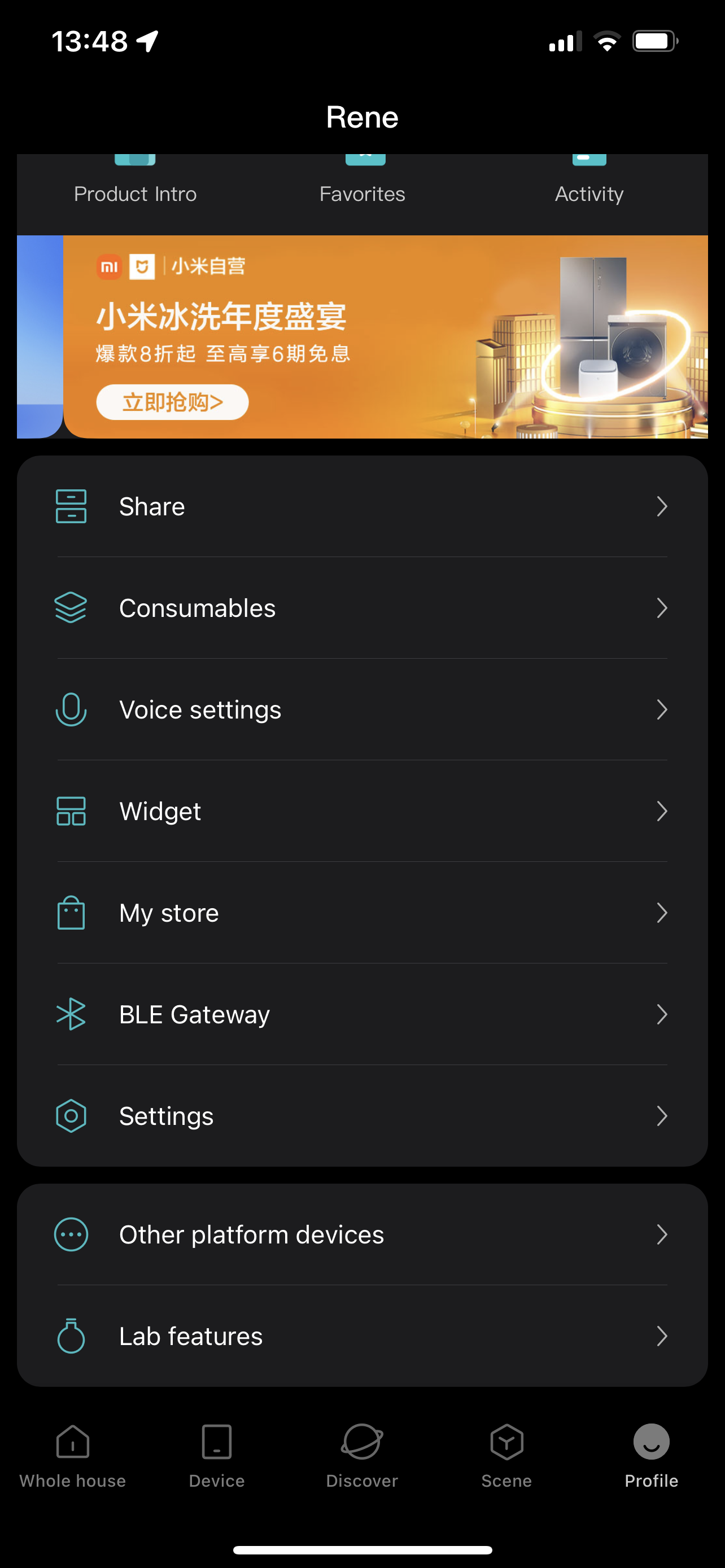
Task: Open Settings via the gear icon
Action: tap(71, 1116)
